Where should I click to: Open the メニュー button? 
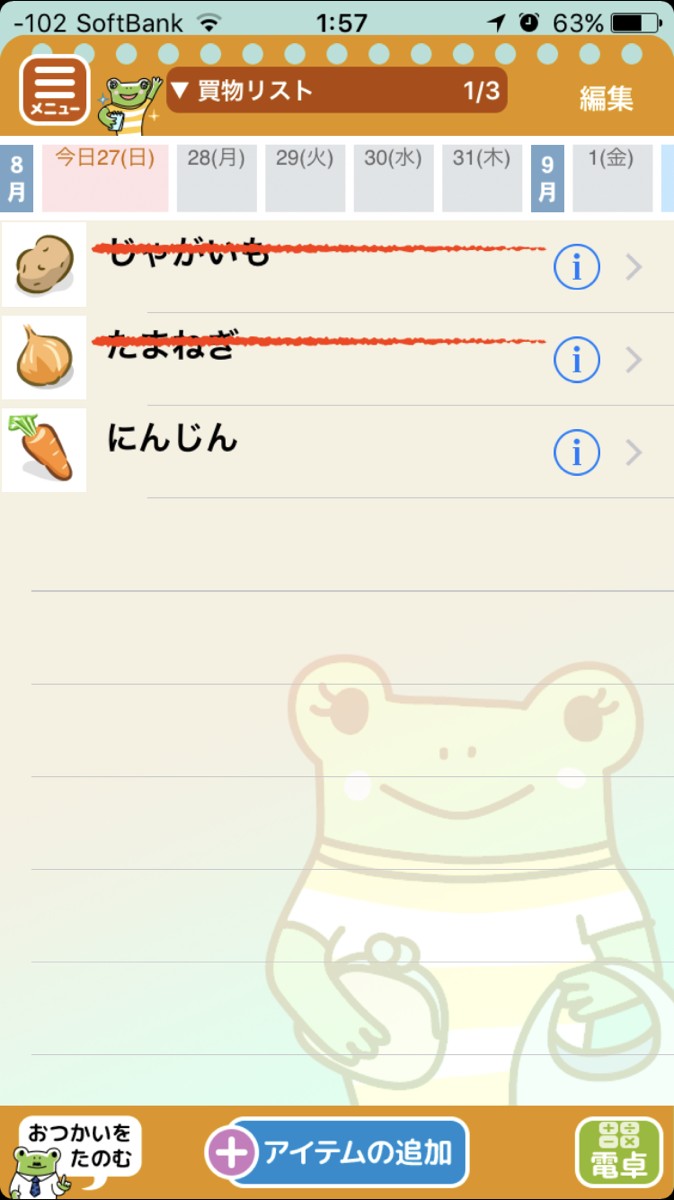point(54,91)
